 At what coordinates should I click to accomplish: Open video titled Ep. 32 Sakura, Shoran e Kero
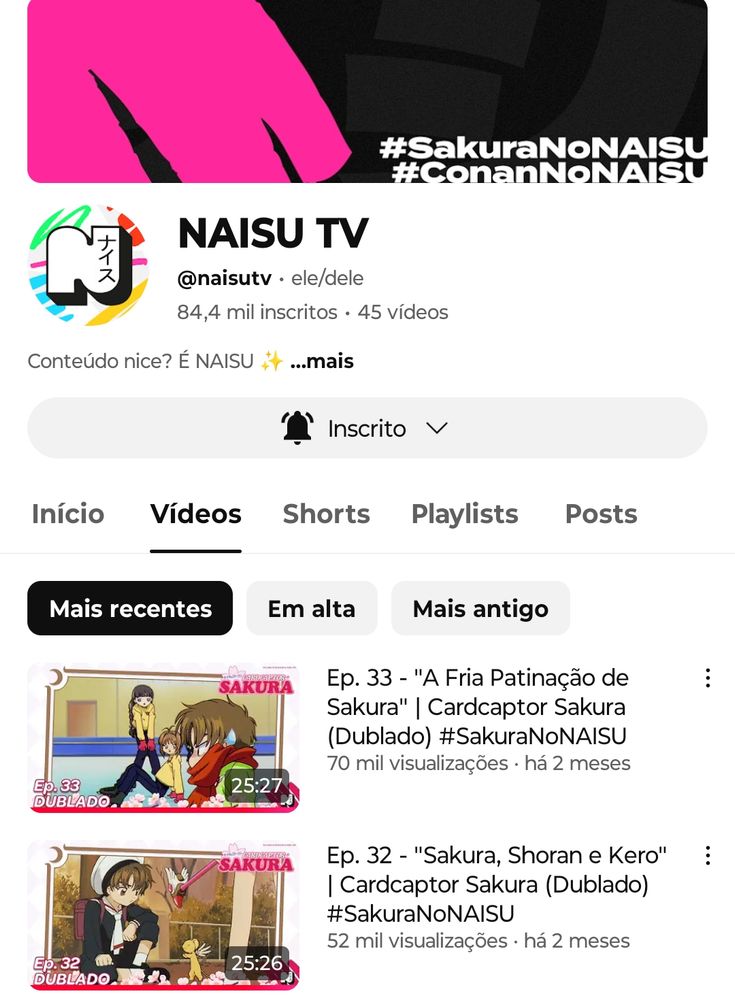coord(497,884)
